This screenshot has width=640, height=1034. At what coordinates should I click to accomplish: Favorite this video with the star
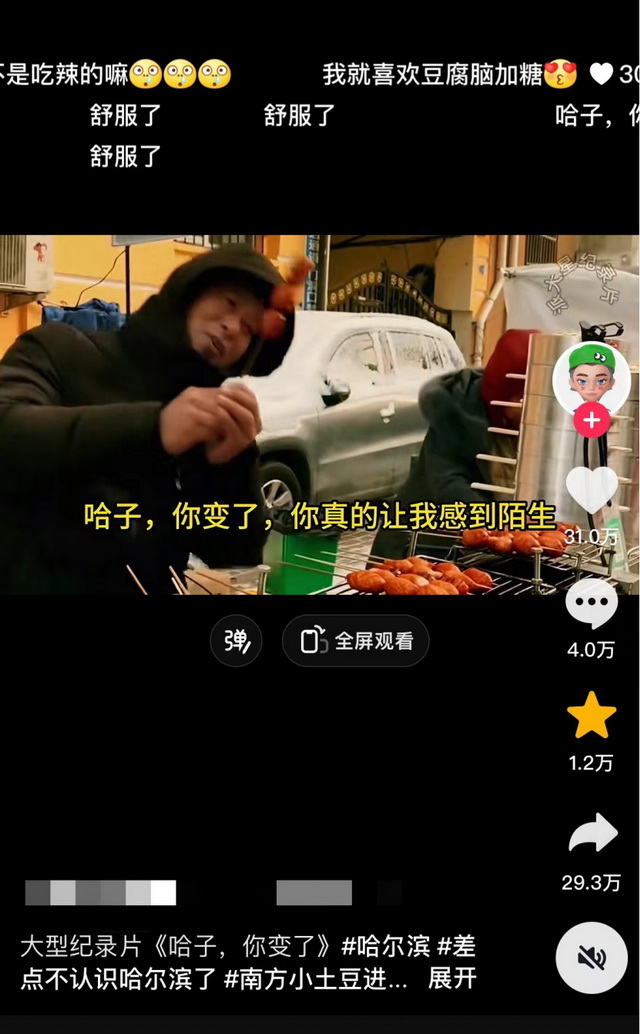click(x=591, y=716)
